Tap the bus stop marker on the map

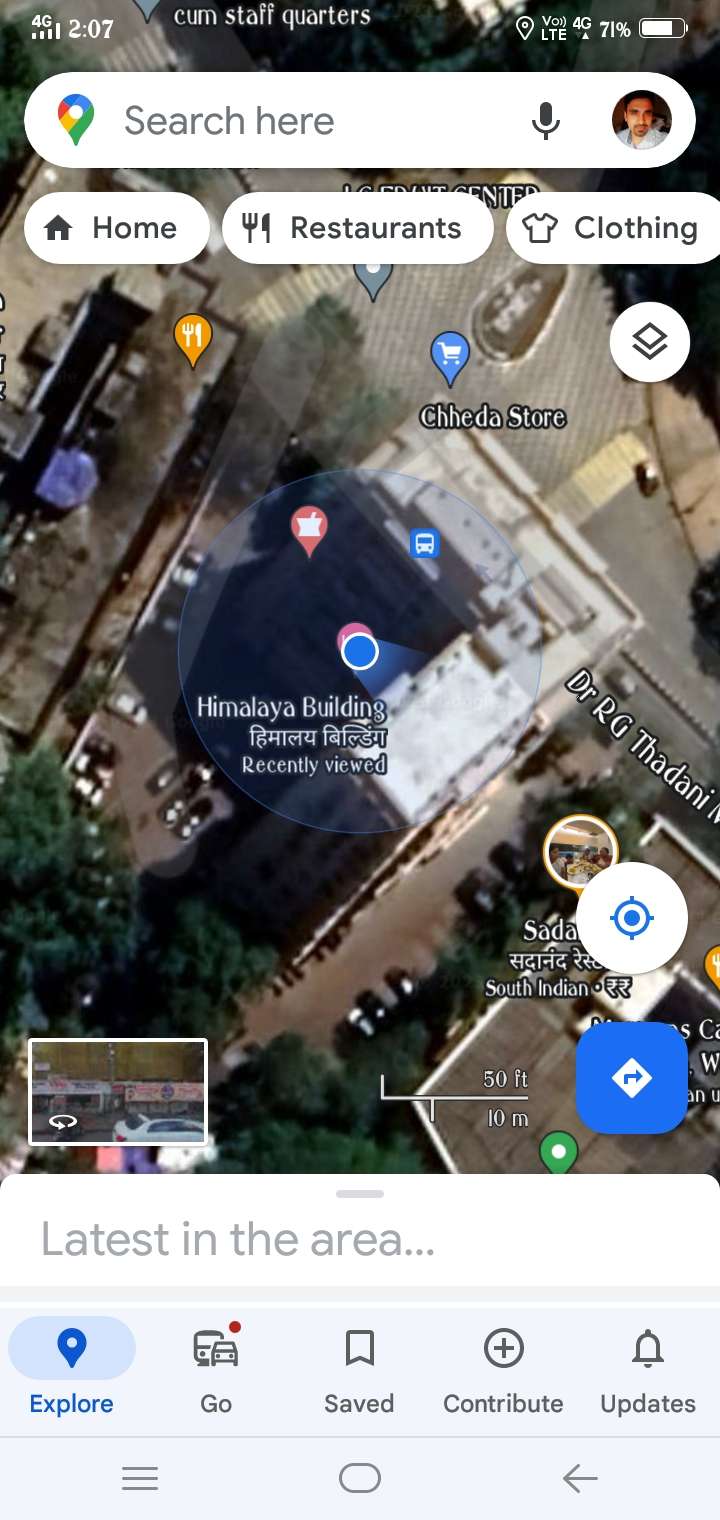[425, 544]
